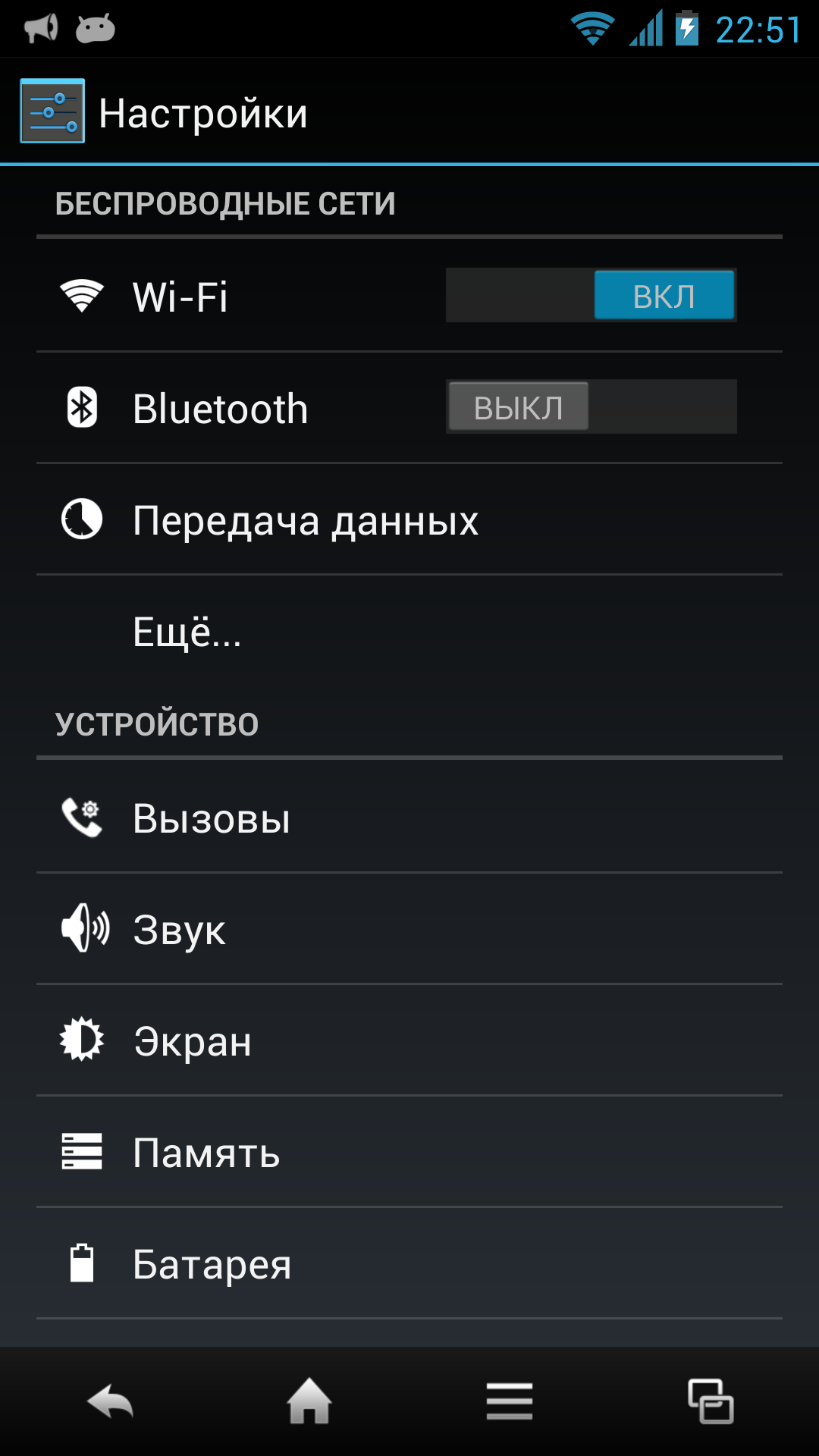
Task: Open Ещё... wireless options
Action: [187, 632]
